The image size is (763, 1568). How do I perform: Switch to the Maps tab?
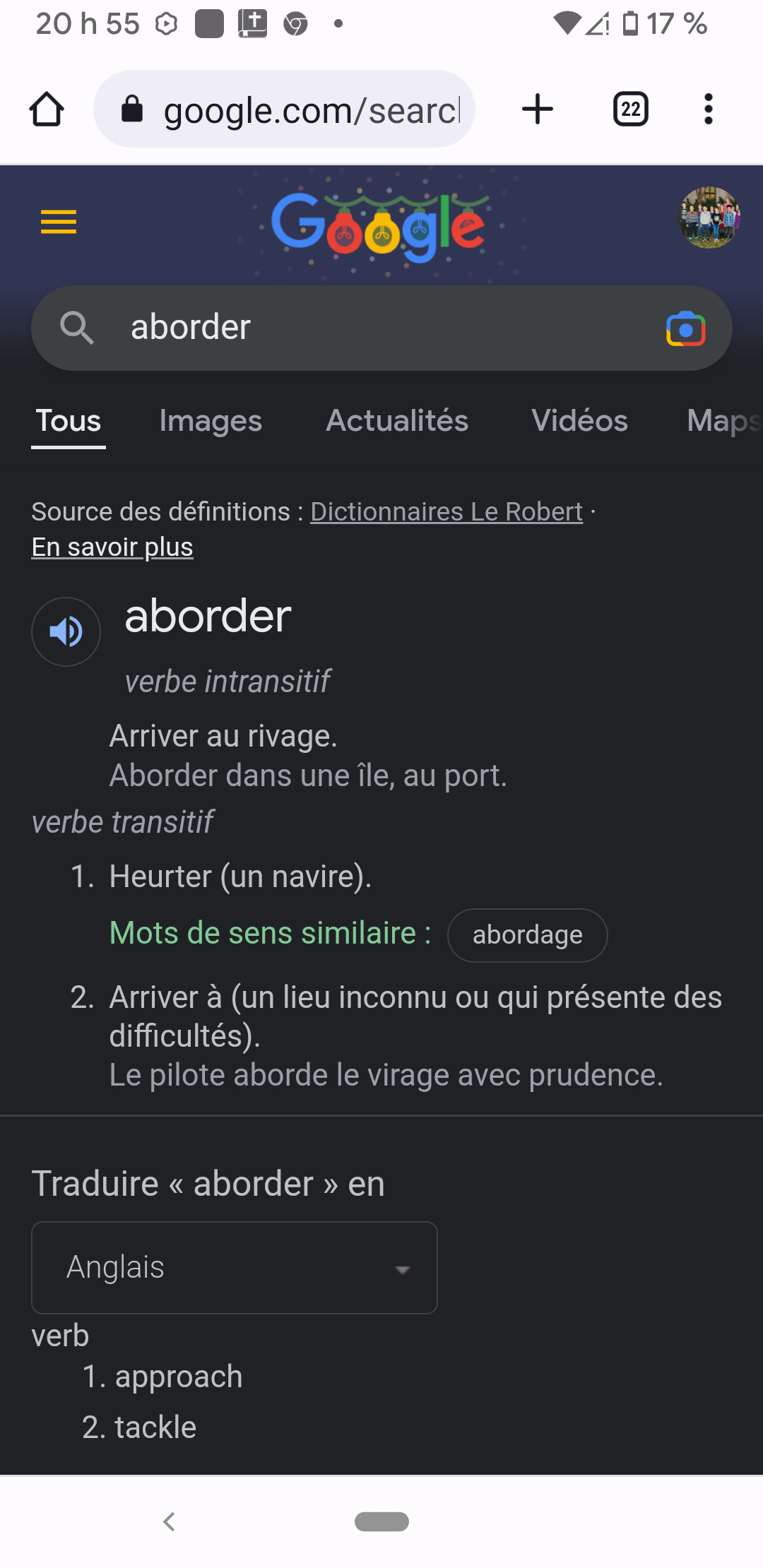pyautogui.click(x=722, y=421)
